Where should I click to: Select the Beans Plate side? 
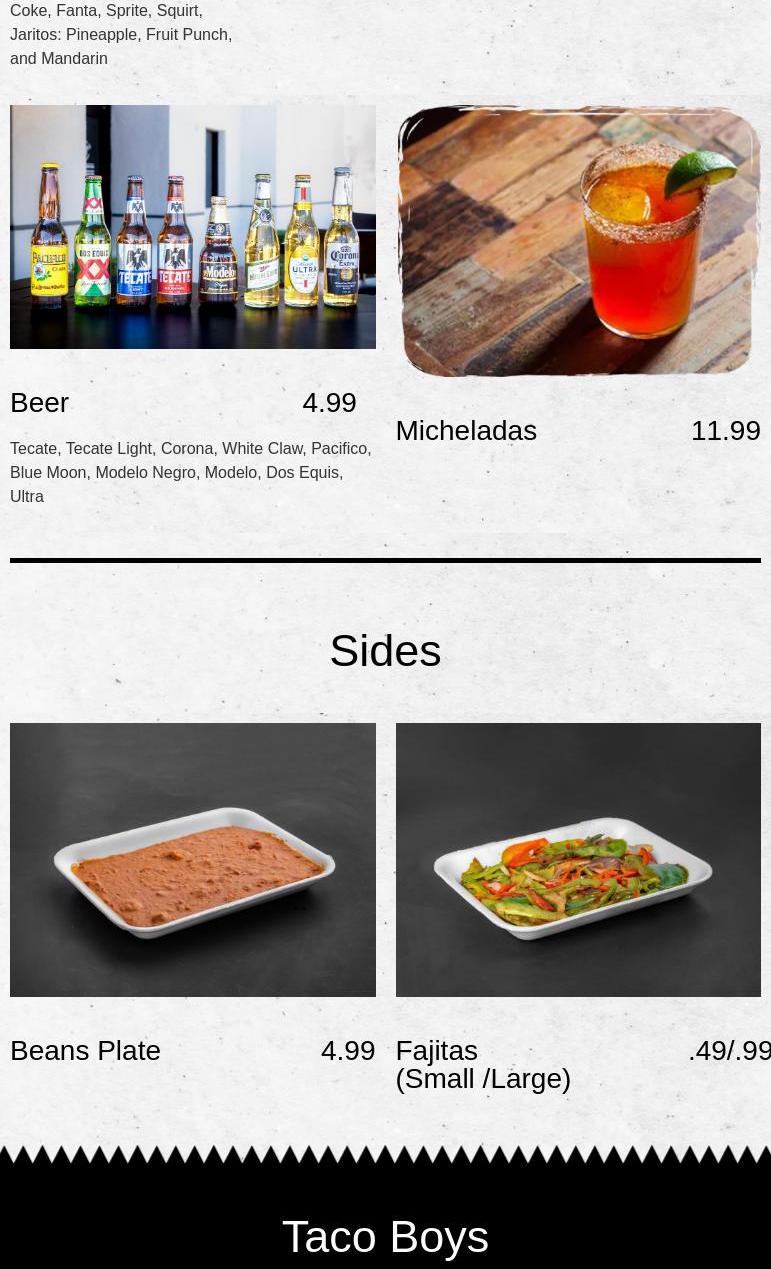(x=86, y=1051)
